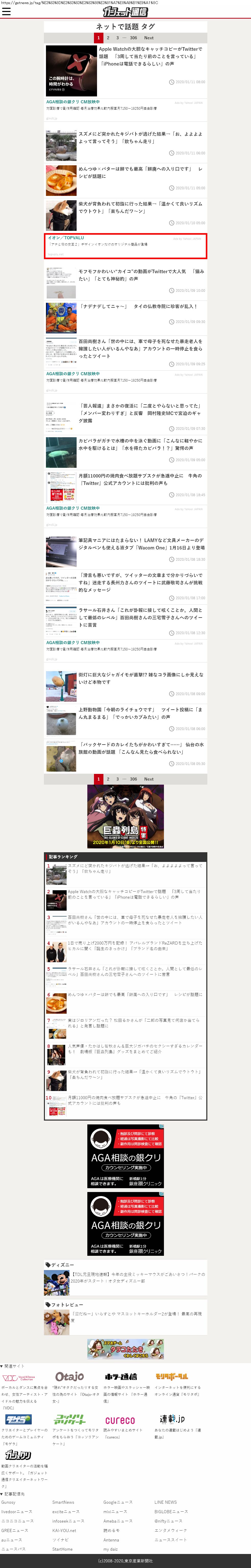The image size is (251, 1568).
Task: Open the LINE NEWS distribution link
Action: [x=166, y=1502]
